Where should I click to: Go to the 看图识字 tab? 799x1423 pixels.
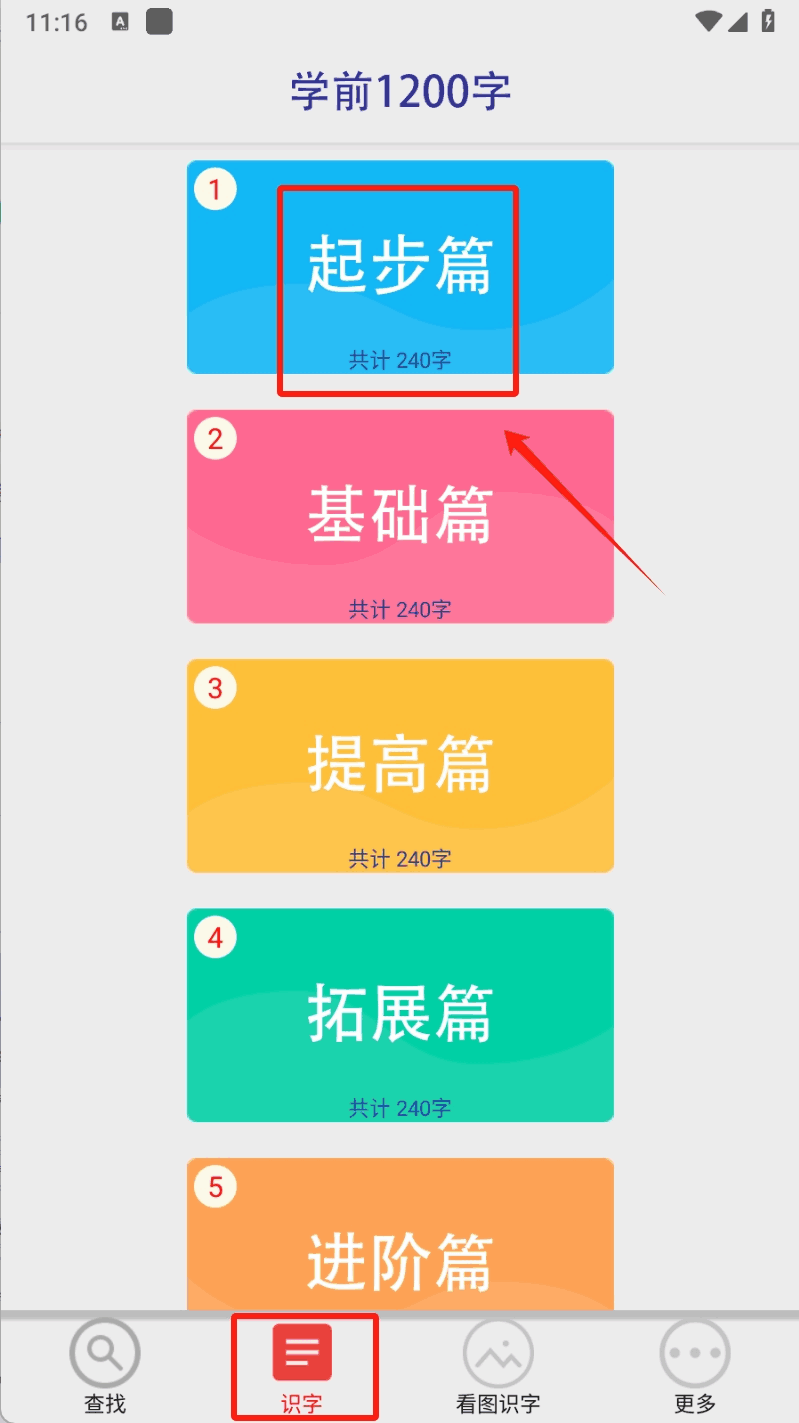pos(498,1367)
